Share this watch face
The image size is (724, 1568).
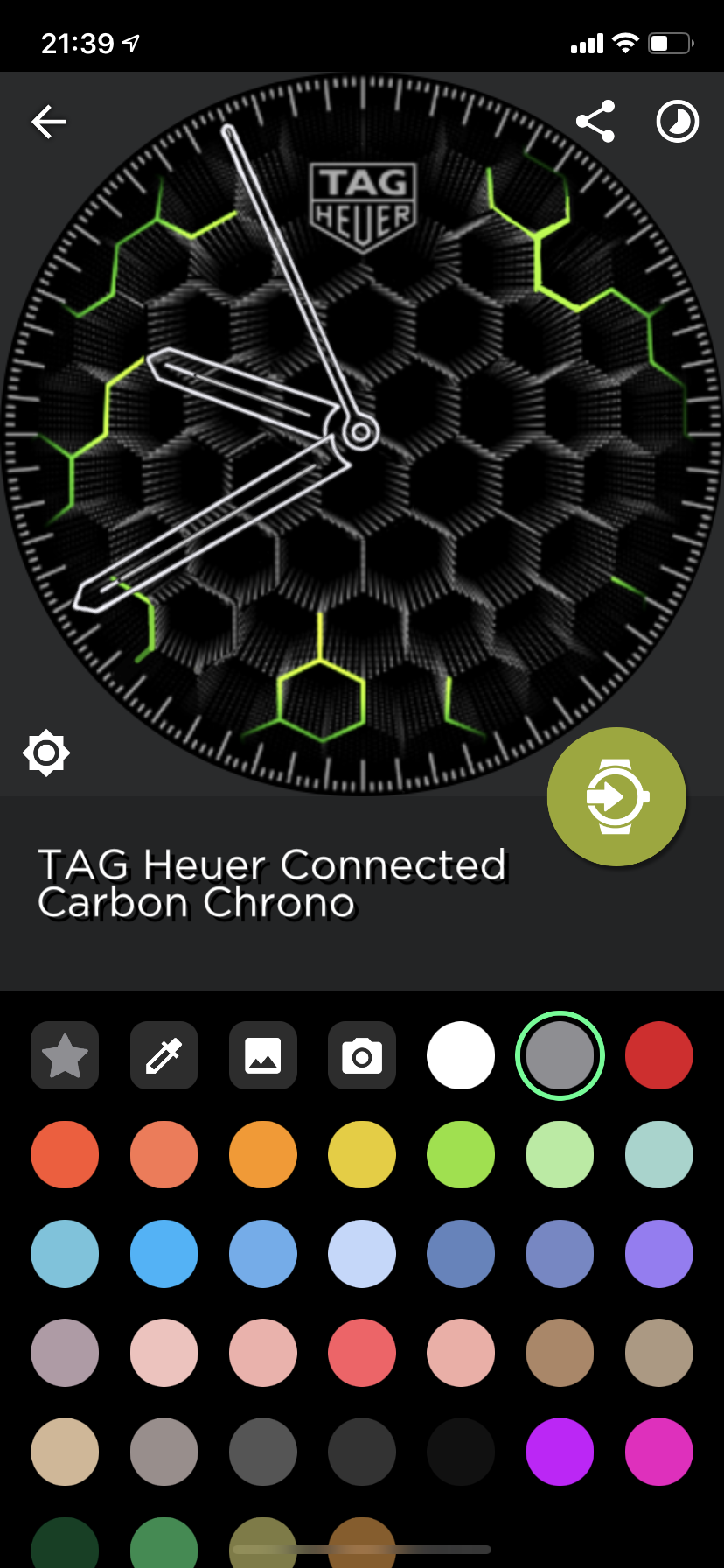coord(595,122)
